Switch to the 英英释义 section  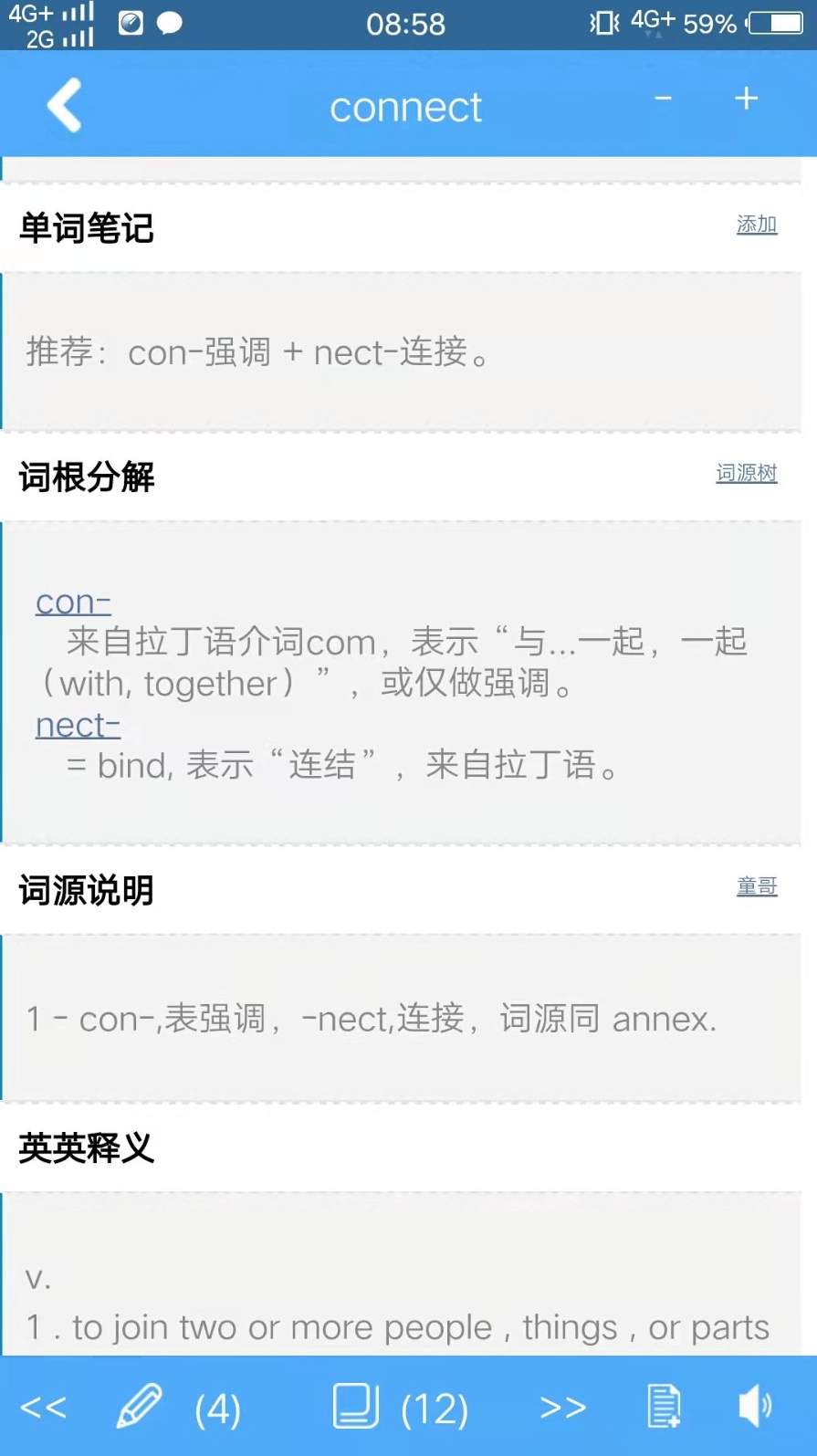tap(85, 1148)
